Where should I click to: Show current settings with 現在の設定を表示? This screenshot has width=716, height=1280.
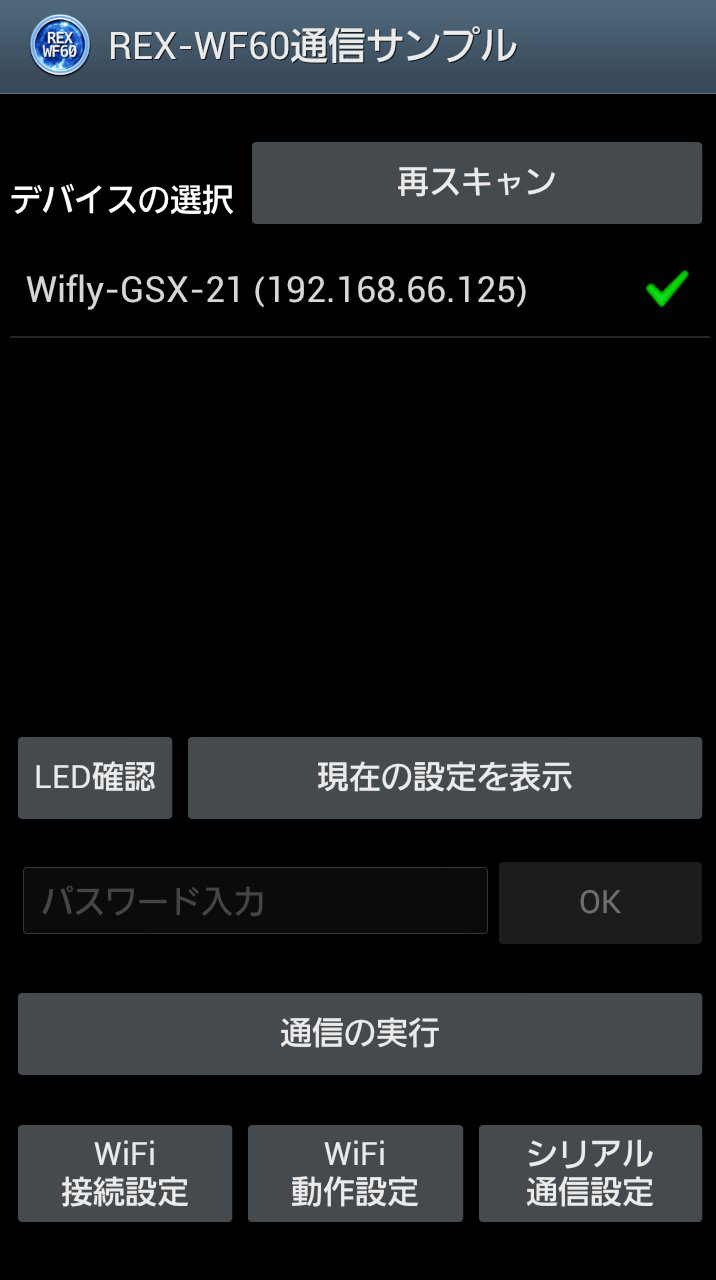point(445,778)
